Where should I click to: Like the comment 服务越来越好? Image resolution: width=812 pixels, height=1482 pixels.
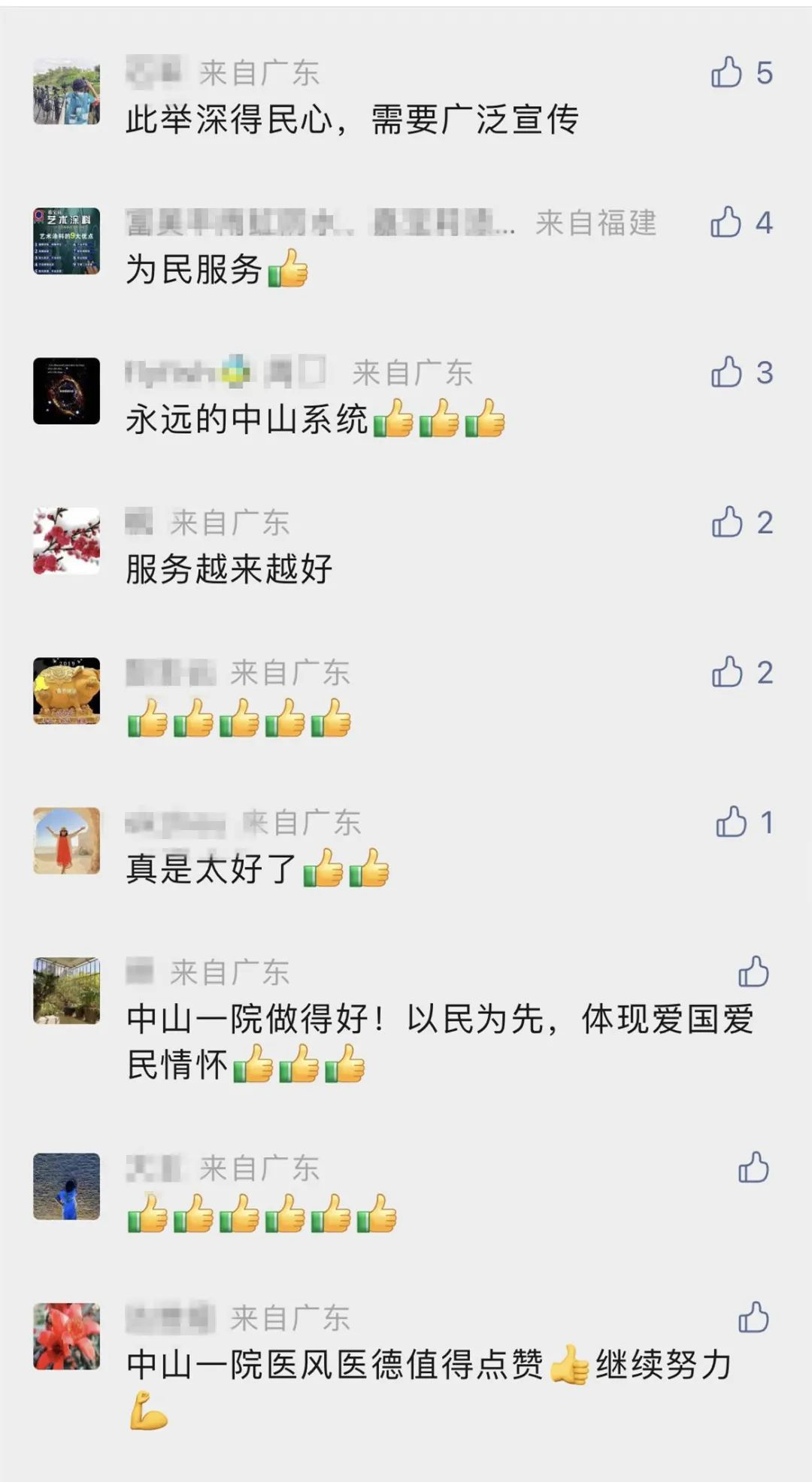[x=727, y=522]
